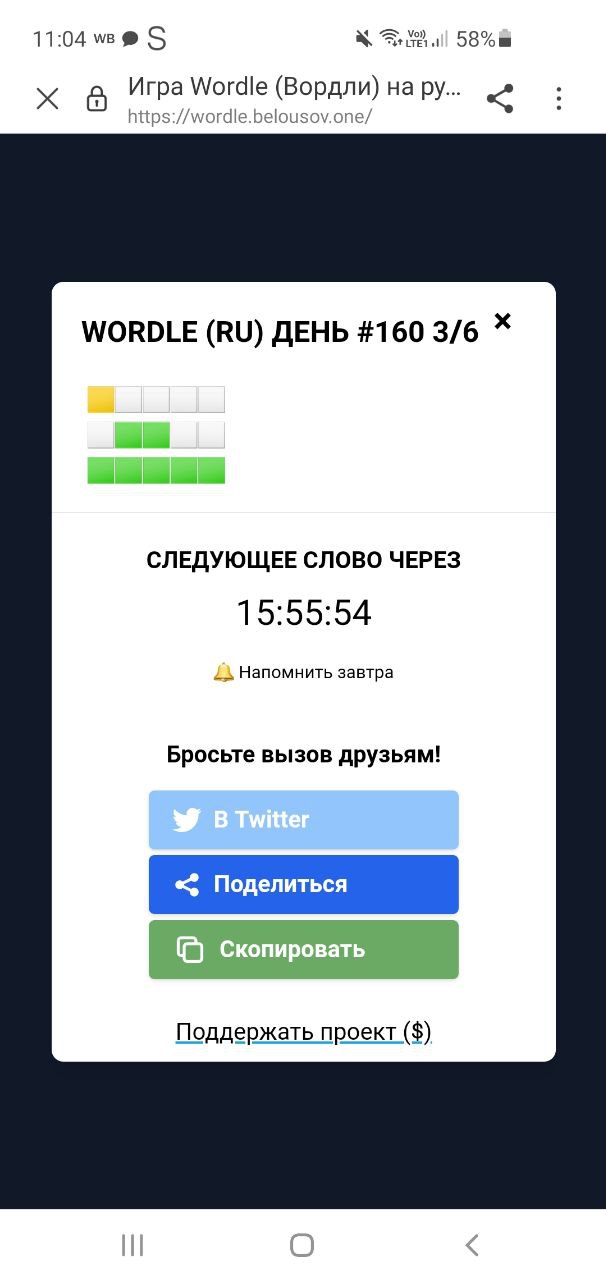Share the page via browser share icon

[500, 98]
